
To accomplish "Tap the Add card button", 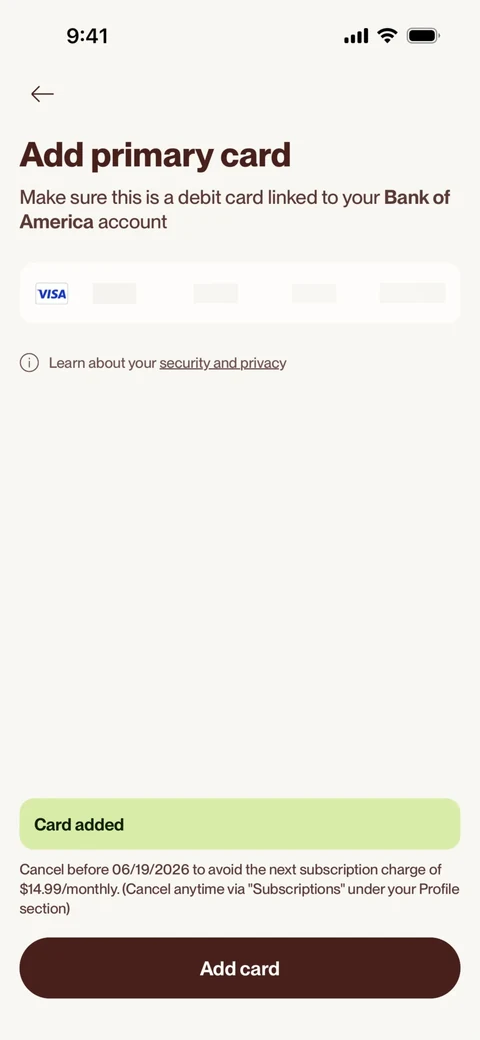I will point(240,968).
